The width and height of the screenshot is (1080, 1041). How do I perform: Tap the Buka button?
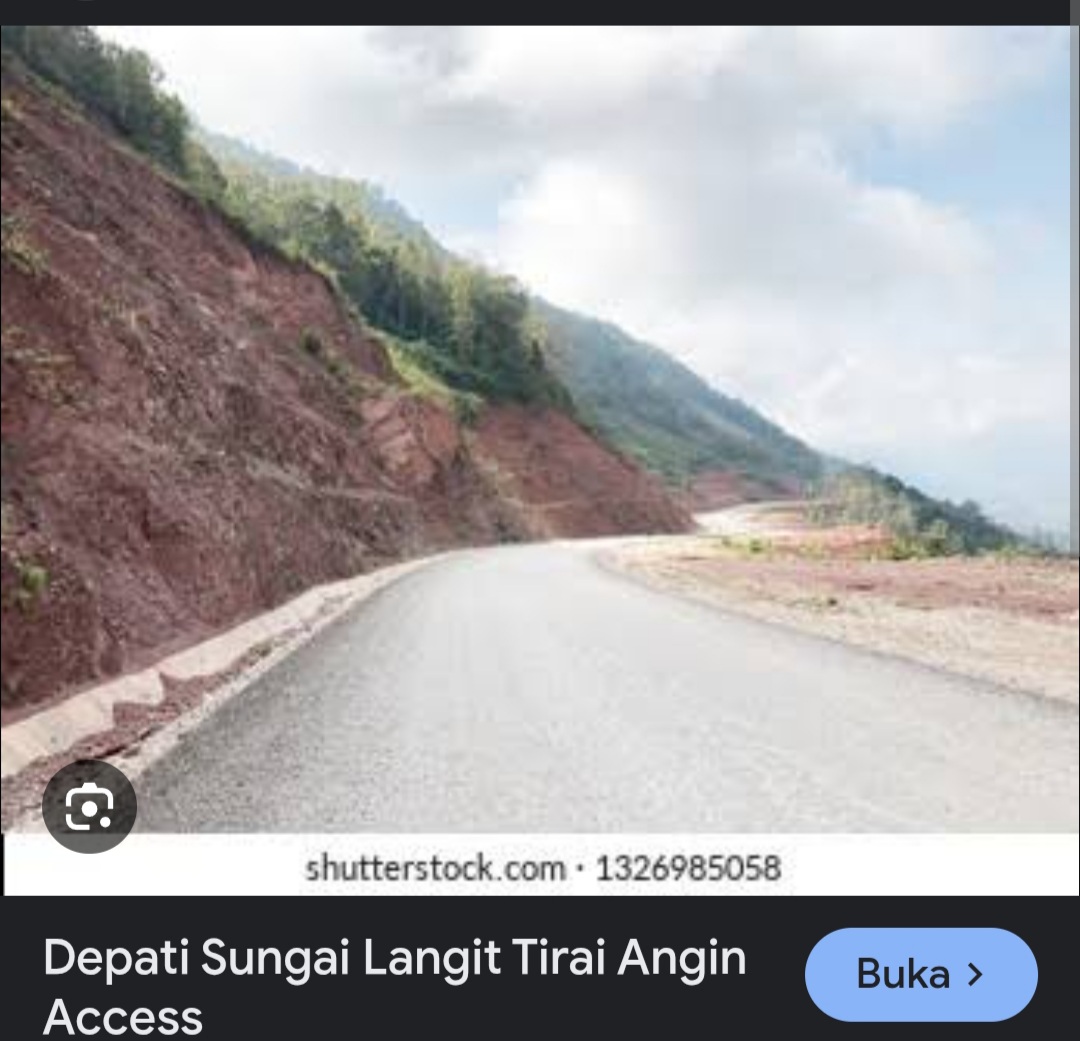click(920, 974)
